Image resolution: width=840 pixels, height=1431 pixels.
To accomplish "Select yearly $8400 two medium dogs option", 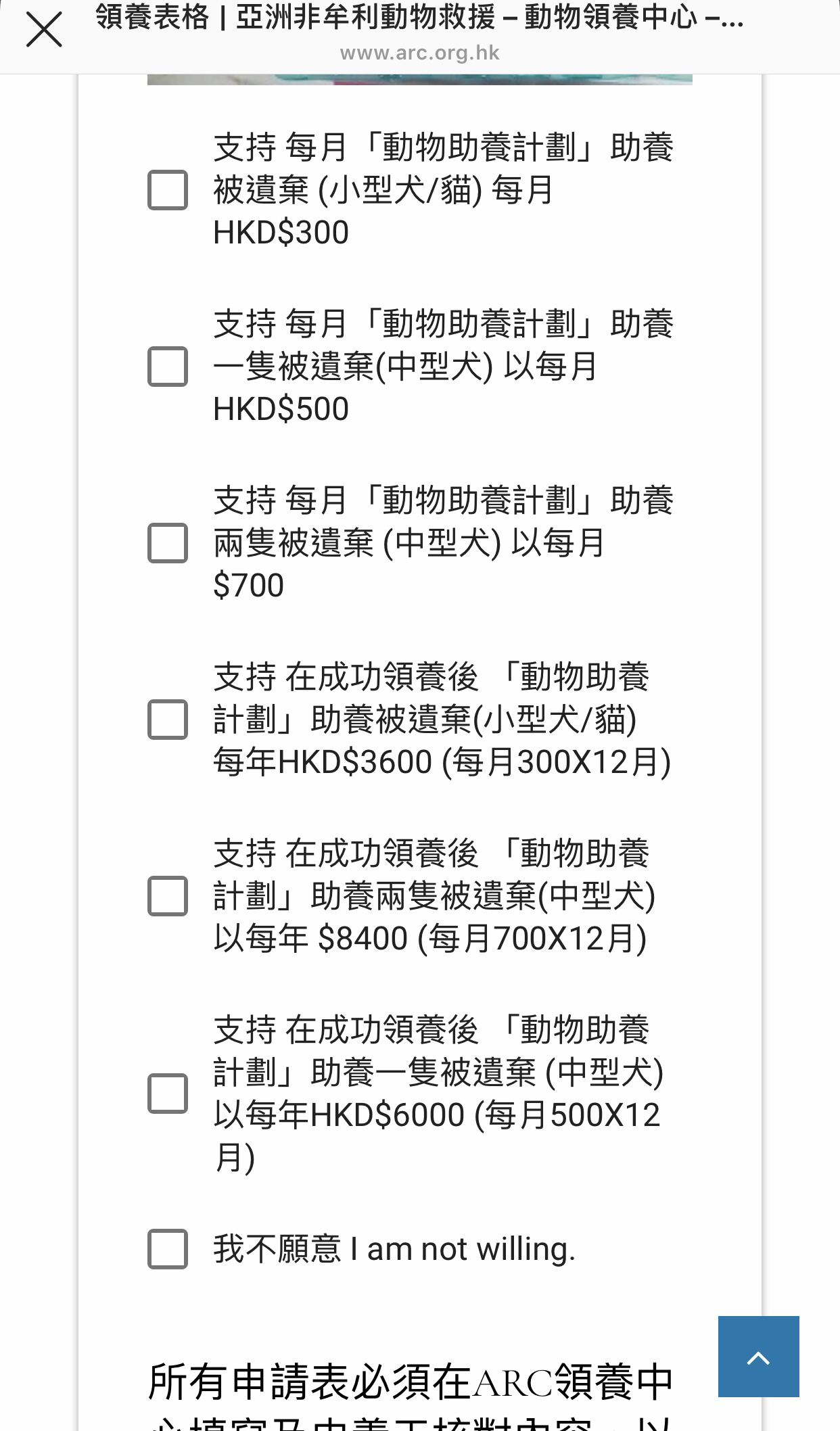I will coord(168,896).
